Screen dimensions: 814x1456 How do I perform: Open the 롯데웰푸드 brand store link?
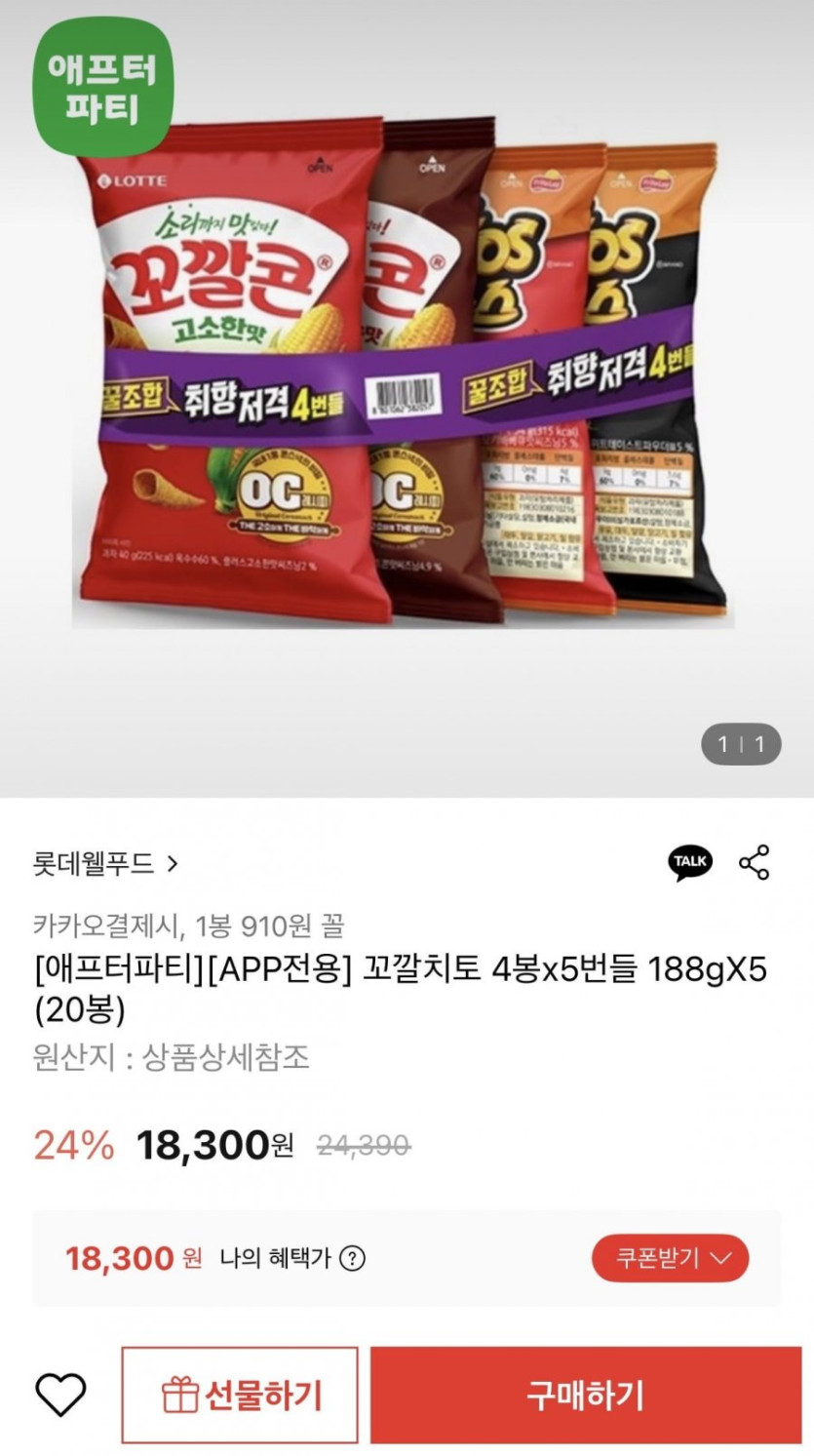(105, 863)
